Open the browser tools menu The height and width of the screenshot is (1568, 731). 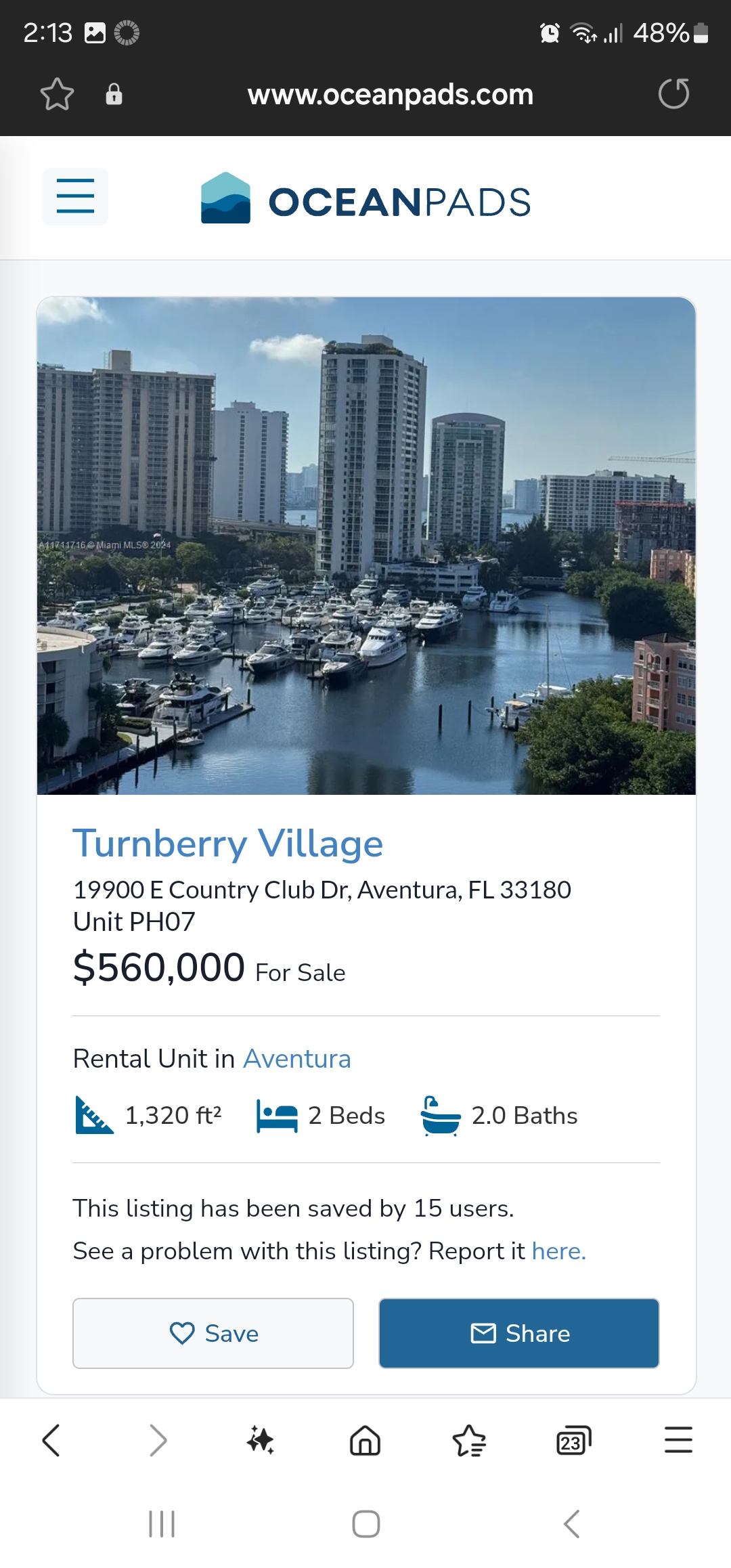[678, 1440]
